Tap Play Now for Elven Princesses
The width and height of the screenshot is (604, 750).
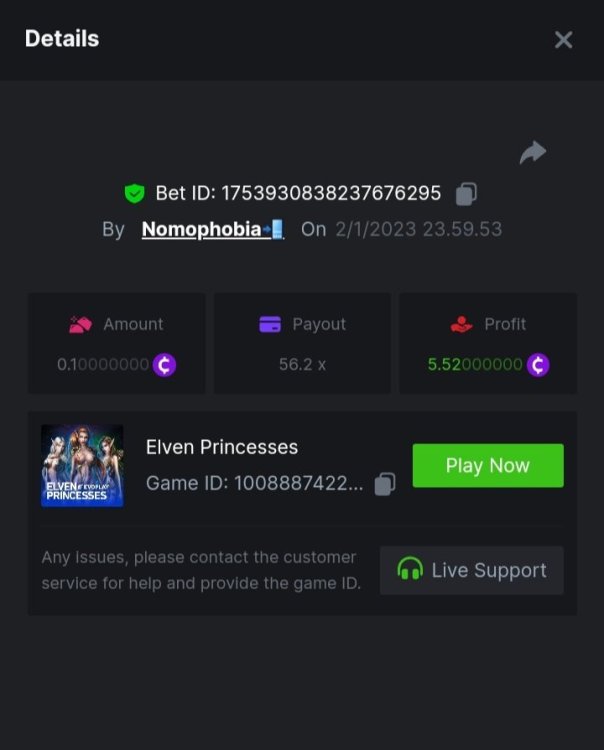(x=487, y=465)
